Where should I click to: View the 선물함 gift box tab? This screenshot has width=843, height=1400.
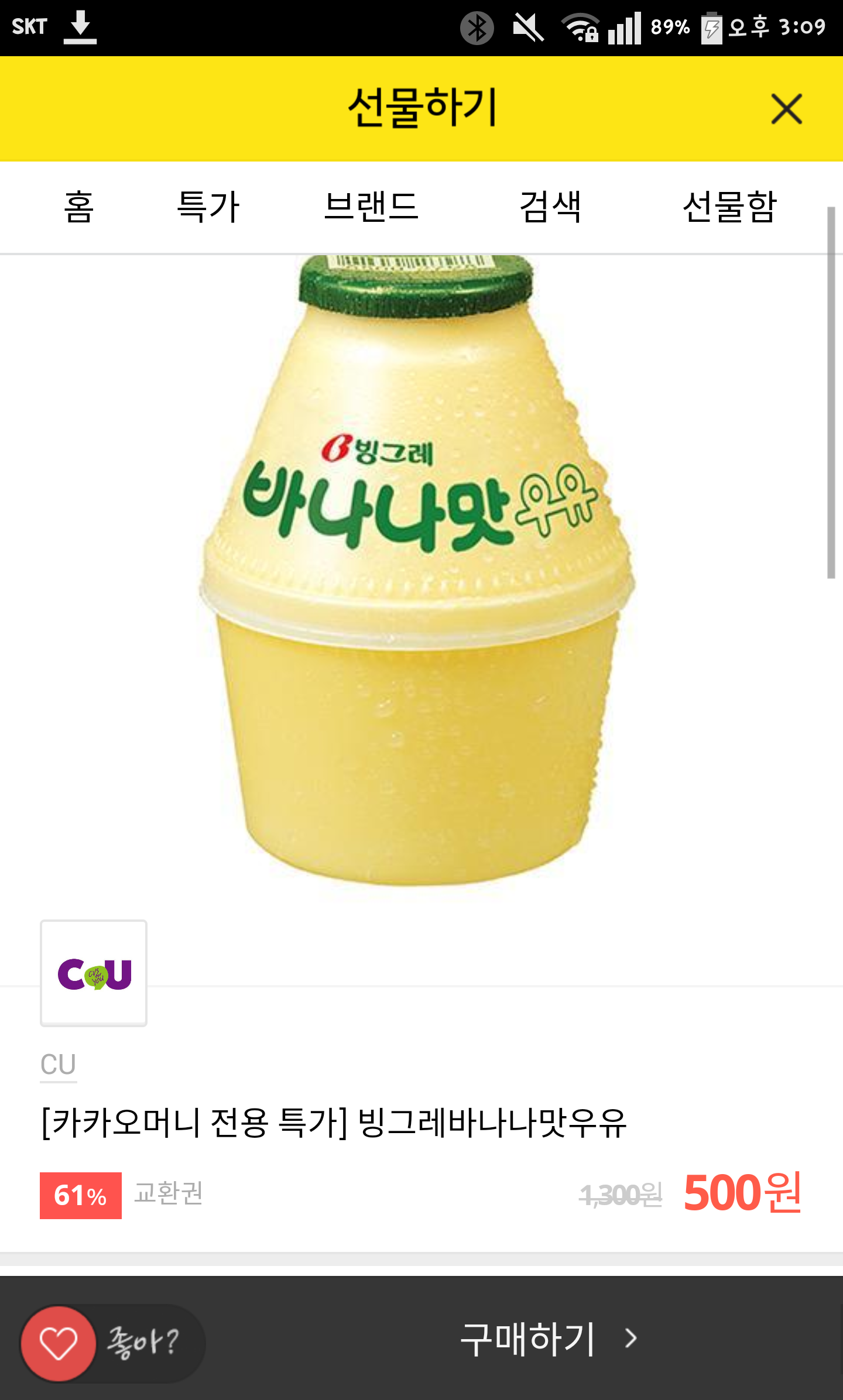coord(729,207)
